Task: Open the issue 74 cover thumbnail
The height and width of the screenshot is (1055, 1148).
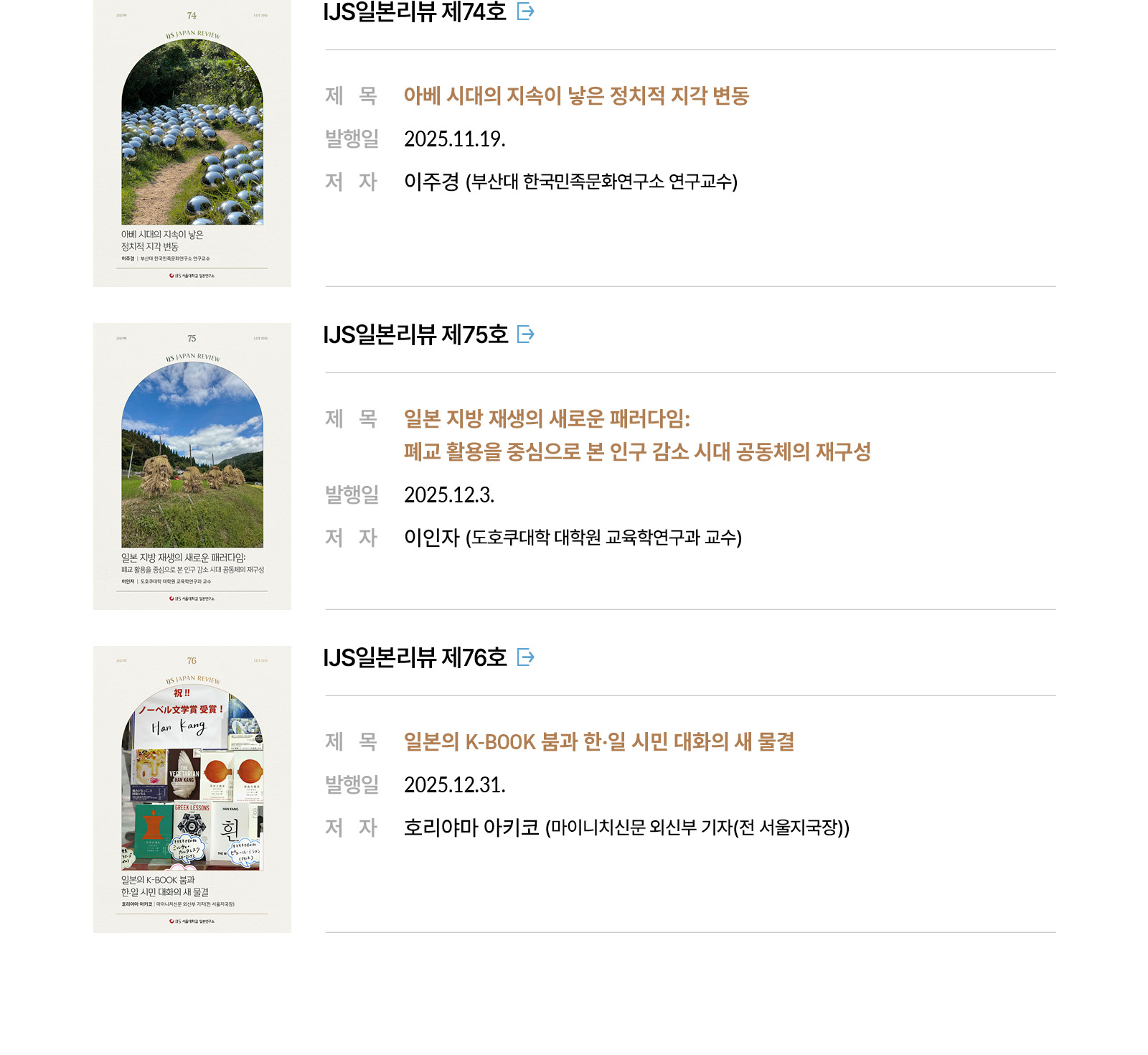Action: point(192,143)
